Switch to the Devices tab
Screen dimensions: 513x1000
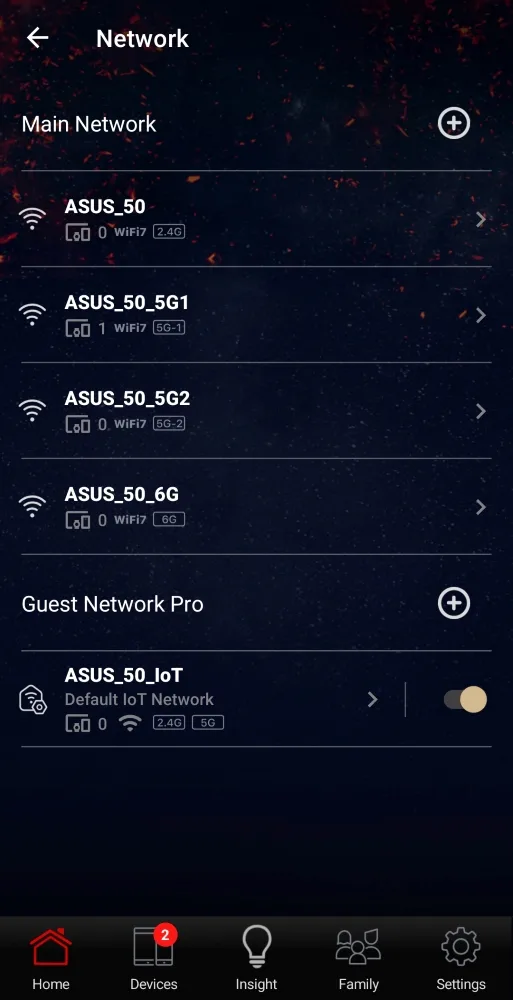(x=154, y=959)
